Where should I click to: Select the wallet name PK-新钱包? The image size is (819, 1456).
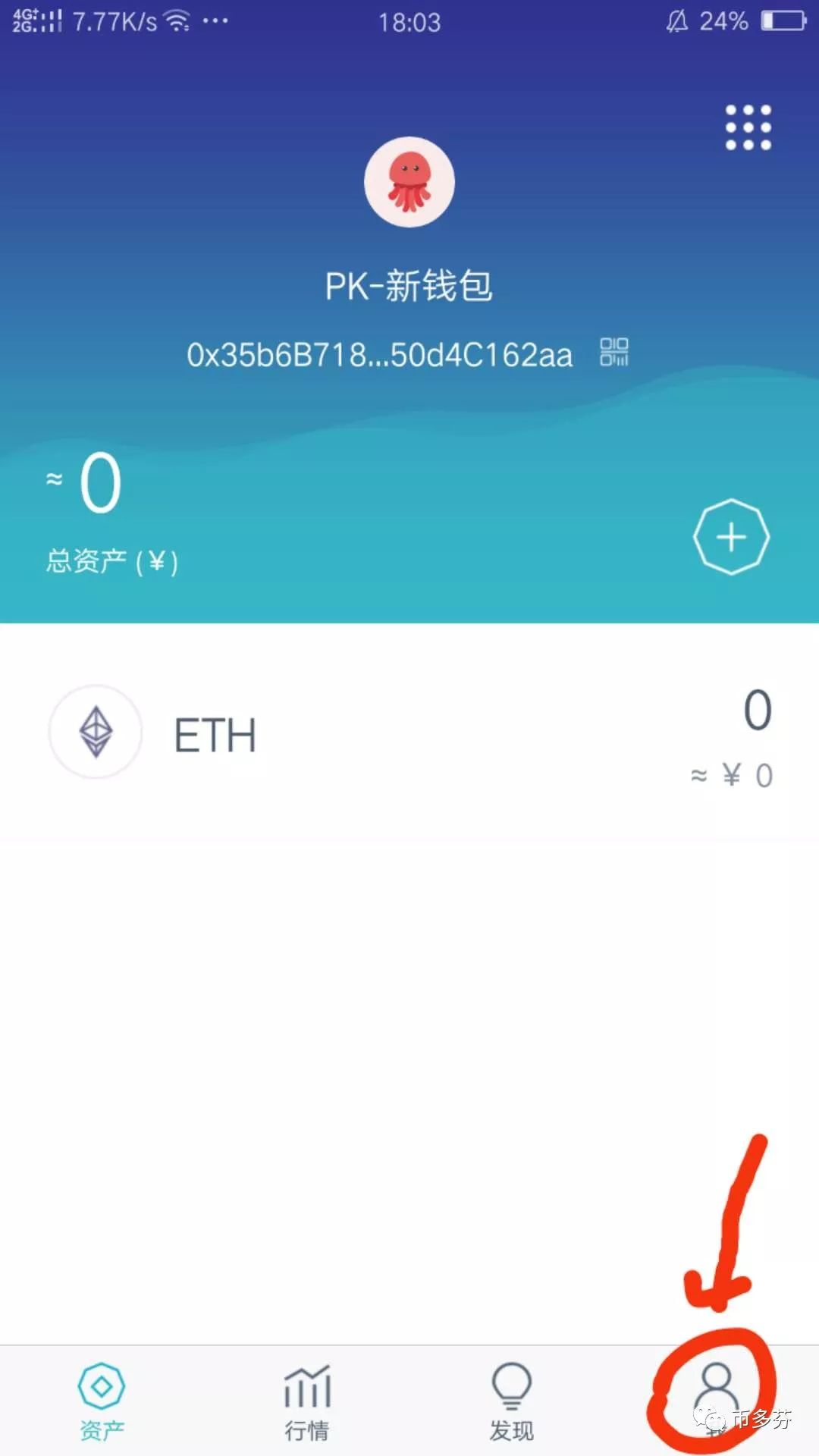(409, 287)
